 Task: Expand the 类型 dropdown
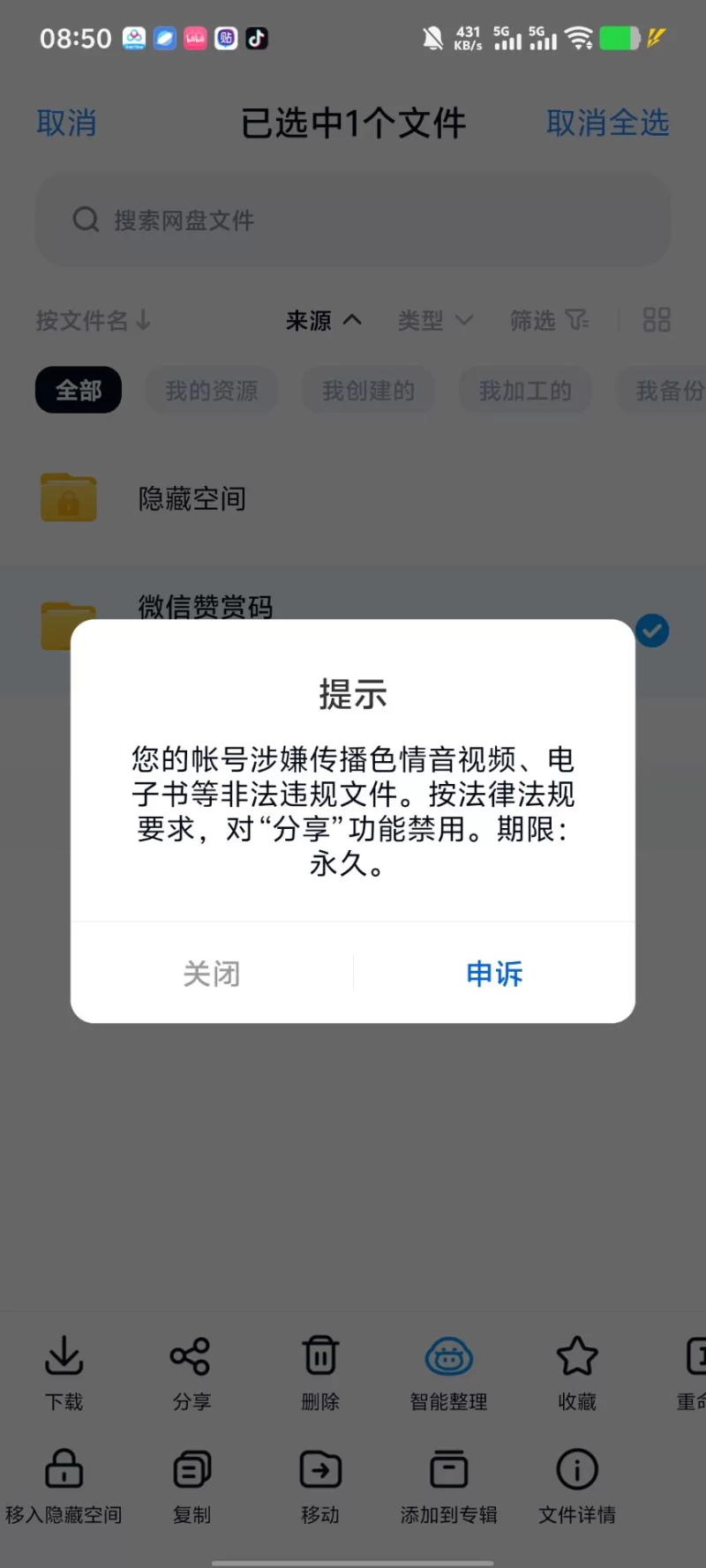pyautogui.click(x=435, y=320)
